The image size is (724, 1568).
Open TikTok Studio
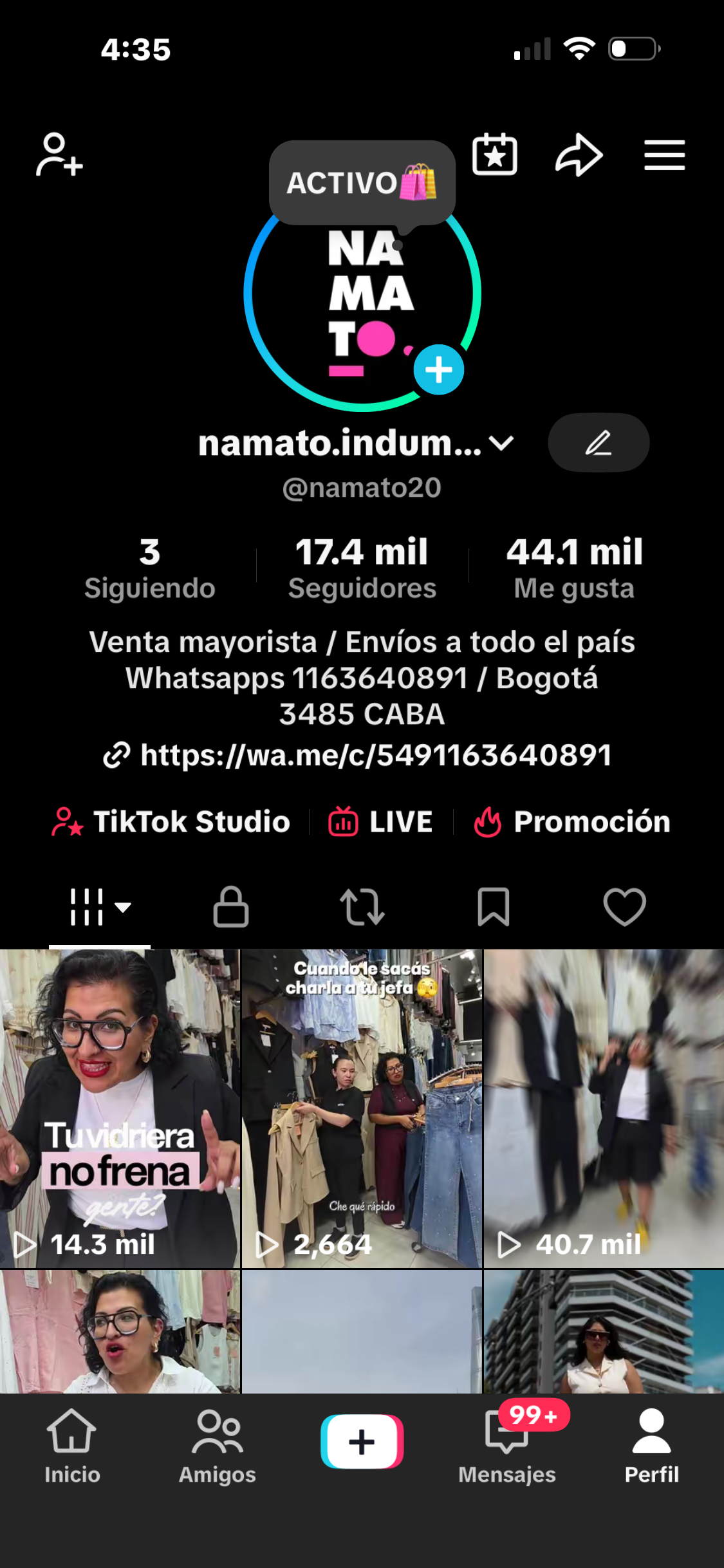coord(171,822)
